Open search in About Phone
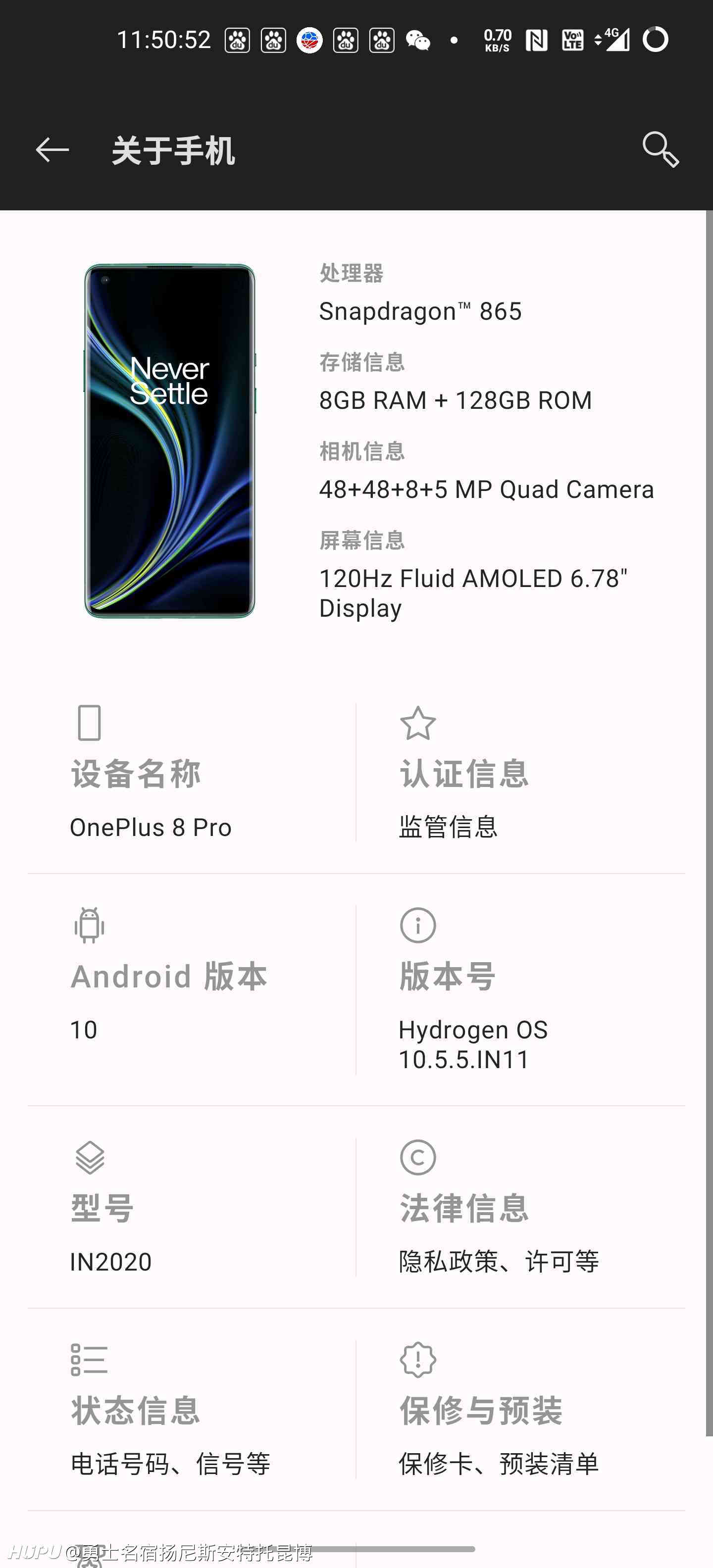Viewport: 713px width, 1568px height. pos(661,150)
